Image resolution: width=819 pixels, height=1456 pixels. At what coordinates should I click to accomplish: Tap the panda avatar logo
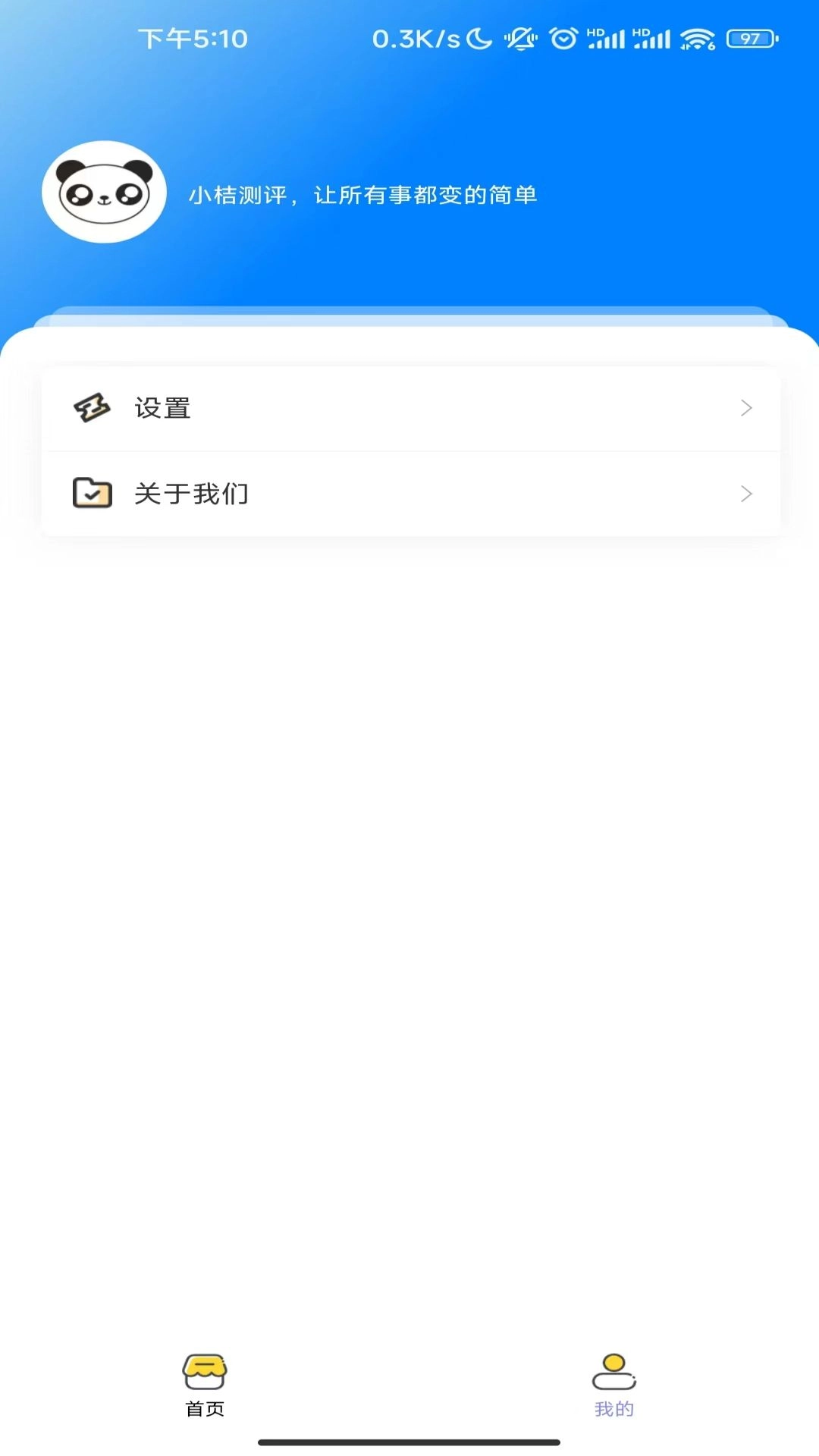(x=104, y=192)
